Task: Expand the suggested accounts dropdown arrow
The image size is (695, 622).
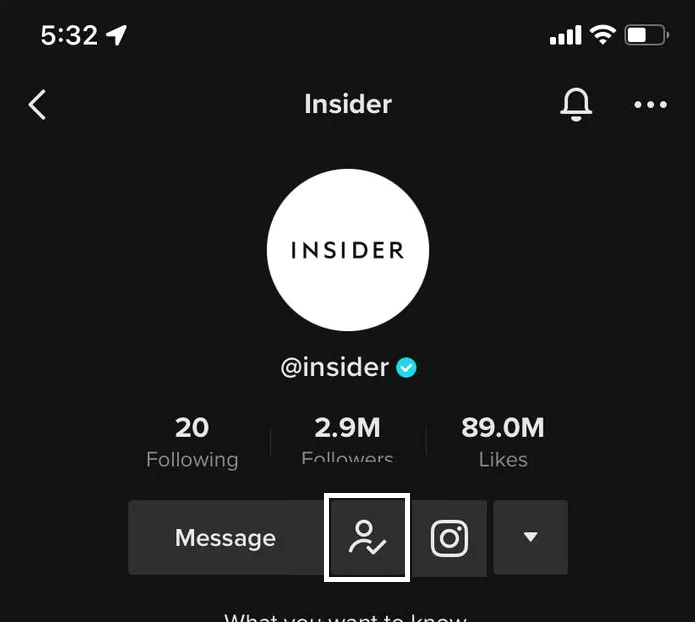Action: click(x=531, y=538)
